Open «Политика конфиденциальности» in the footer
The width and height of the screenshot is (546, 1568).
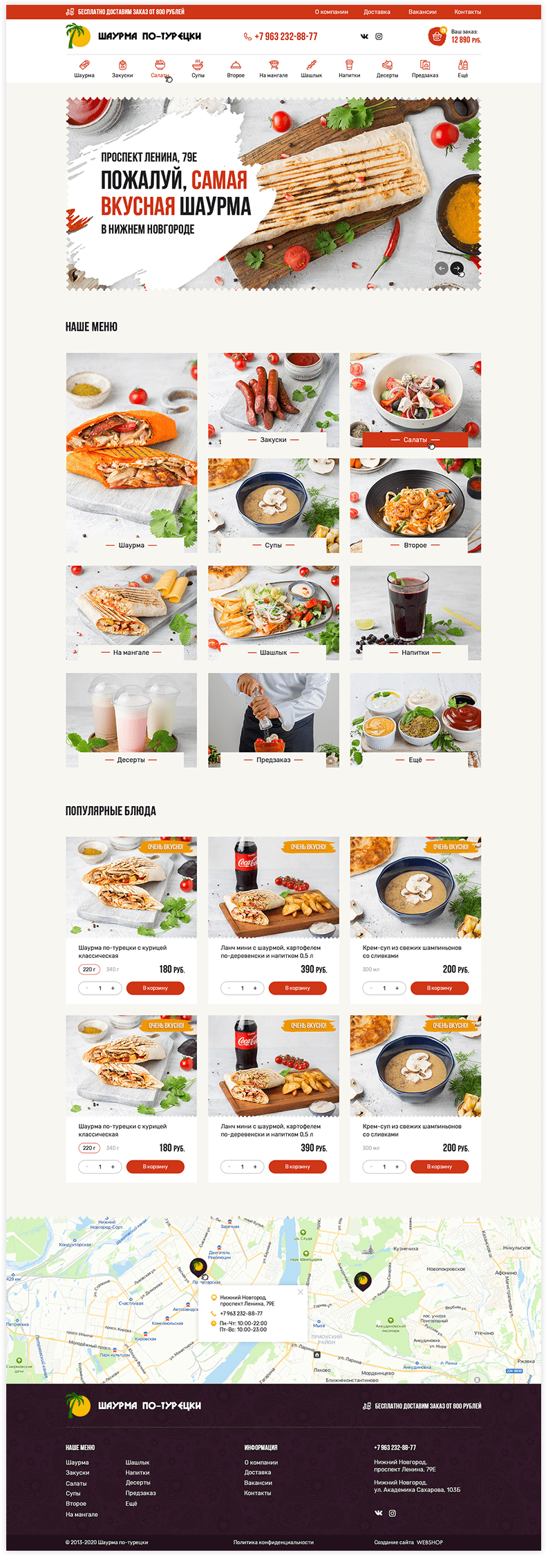click(273, 1542)
